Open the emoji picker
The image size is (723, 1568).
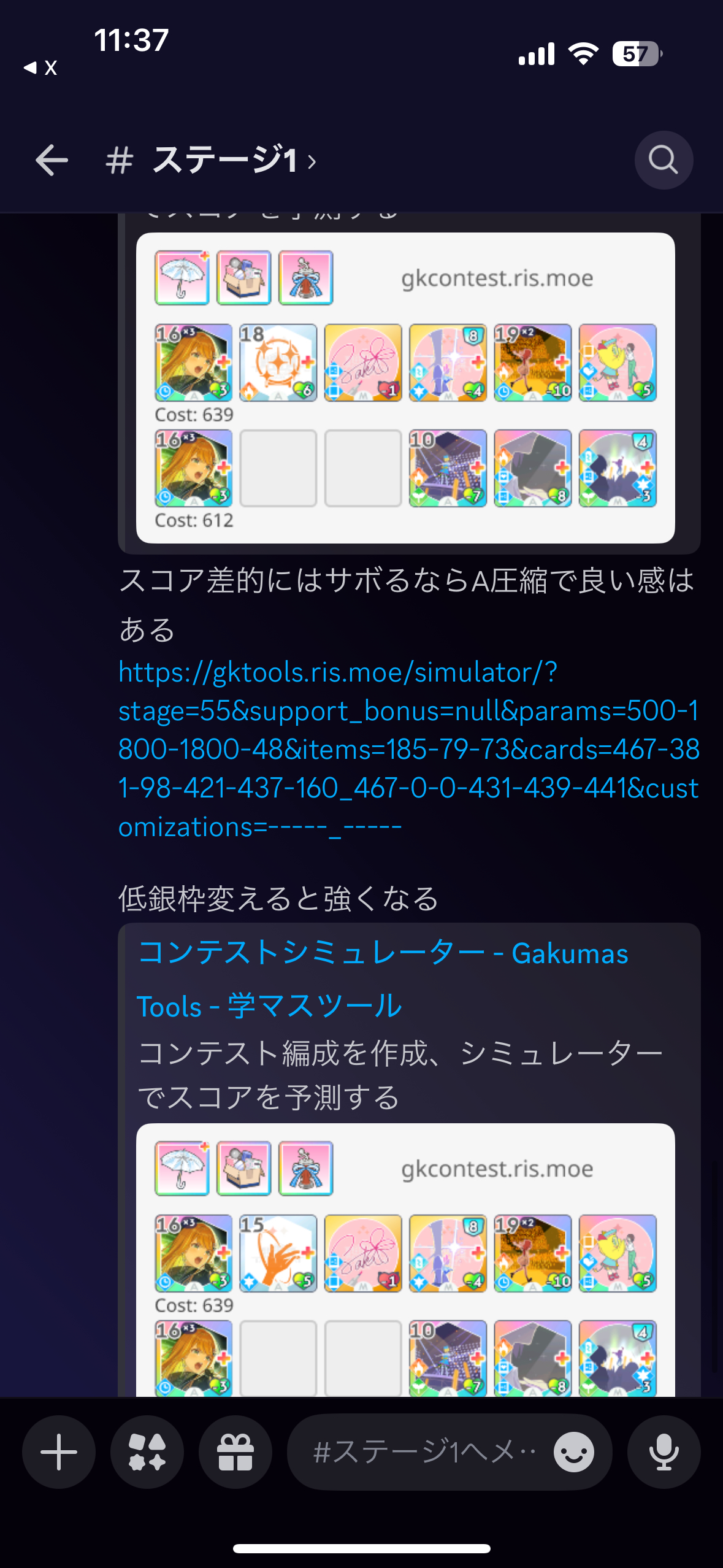pos(574,1452)
